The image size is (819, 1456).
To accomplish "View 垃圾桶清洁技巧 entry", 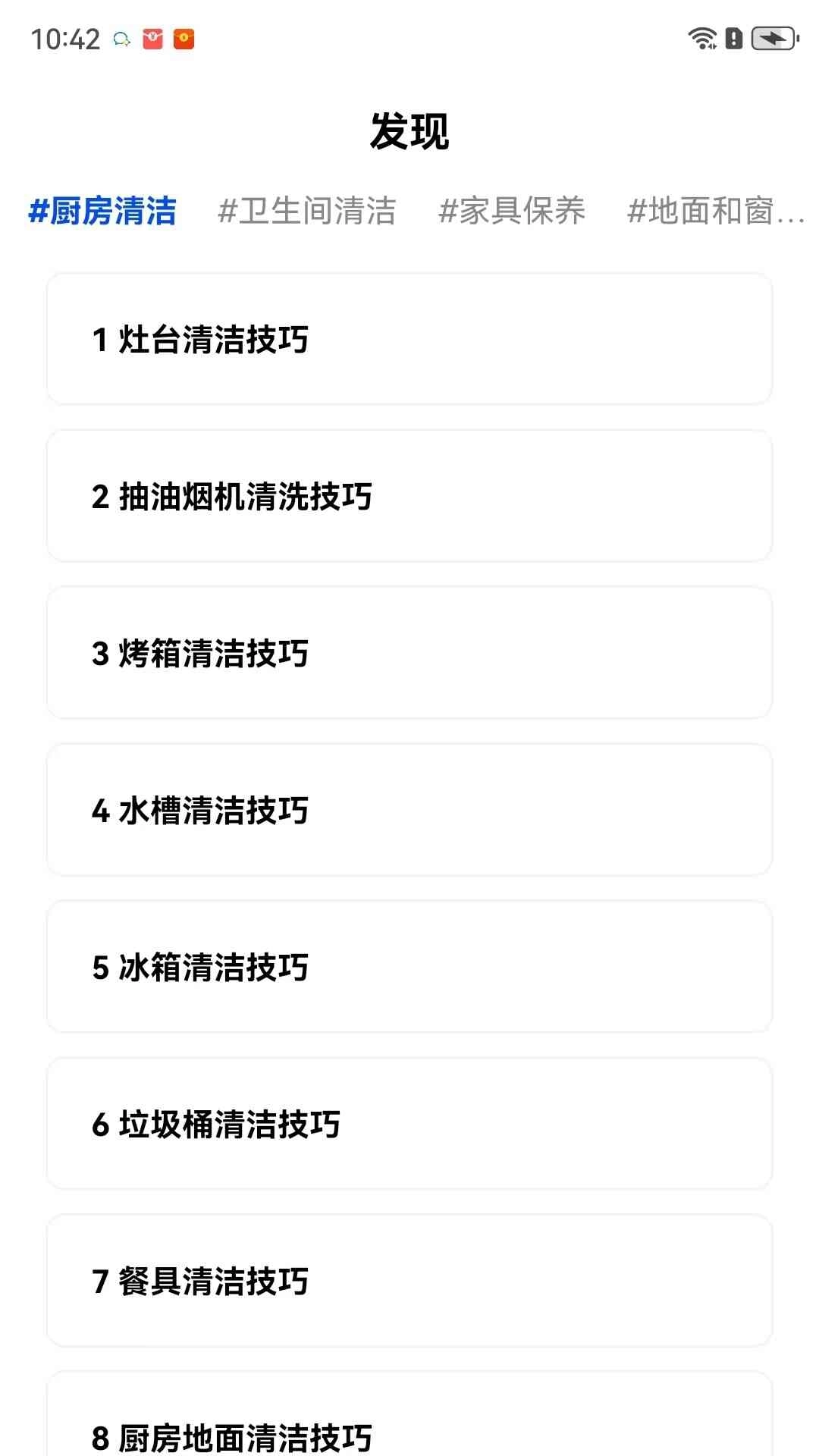I will (x=409, y=1124).
